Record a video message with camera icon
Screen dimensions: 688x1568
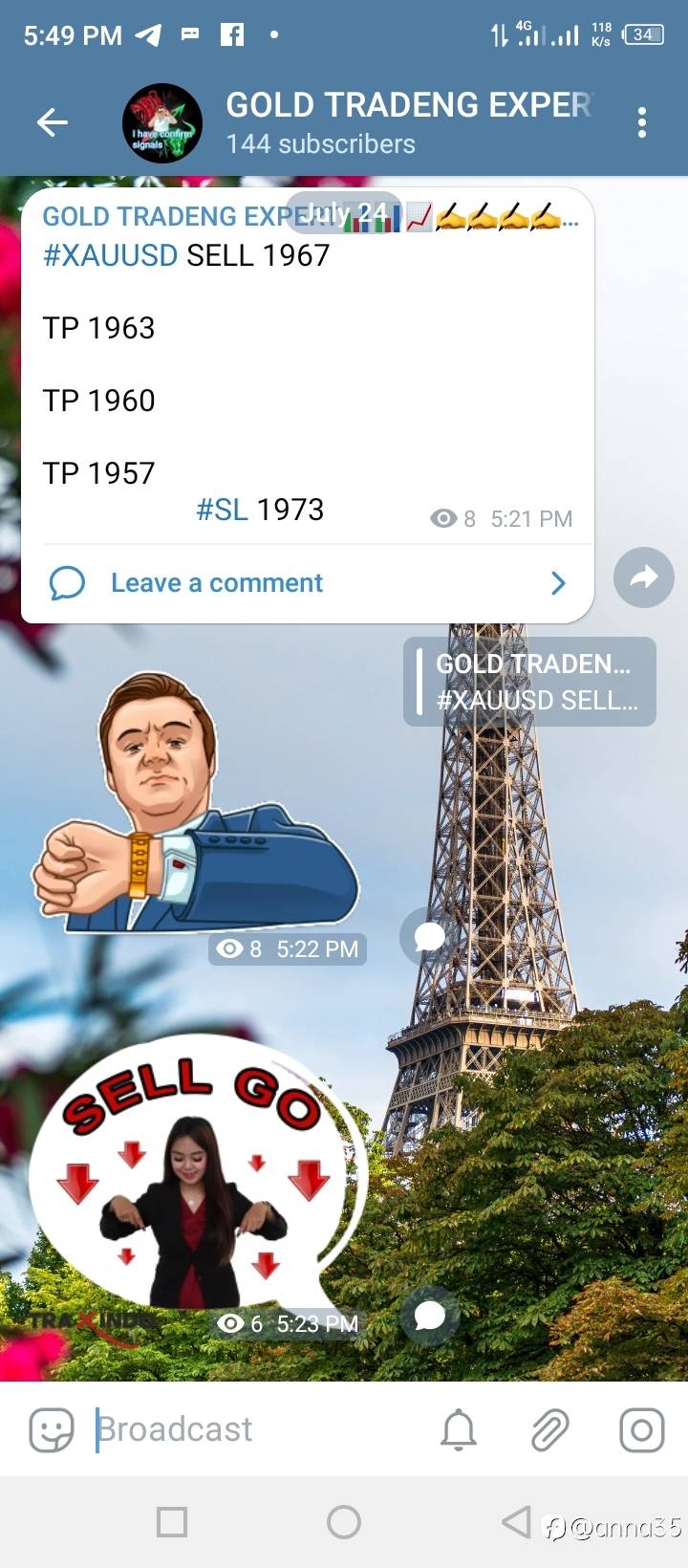point(642,1429)
